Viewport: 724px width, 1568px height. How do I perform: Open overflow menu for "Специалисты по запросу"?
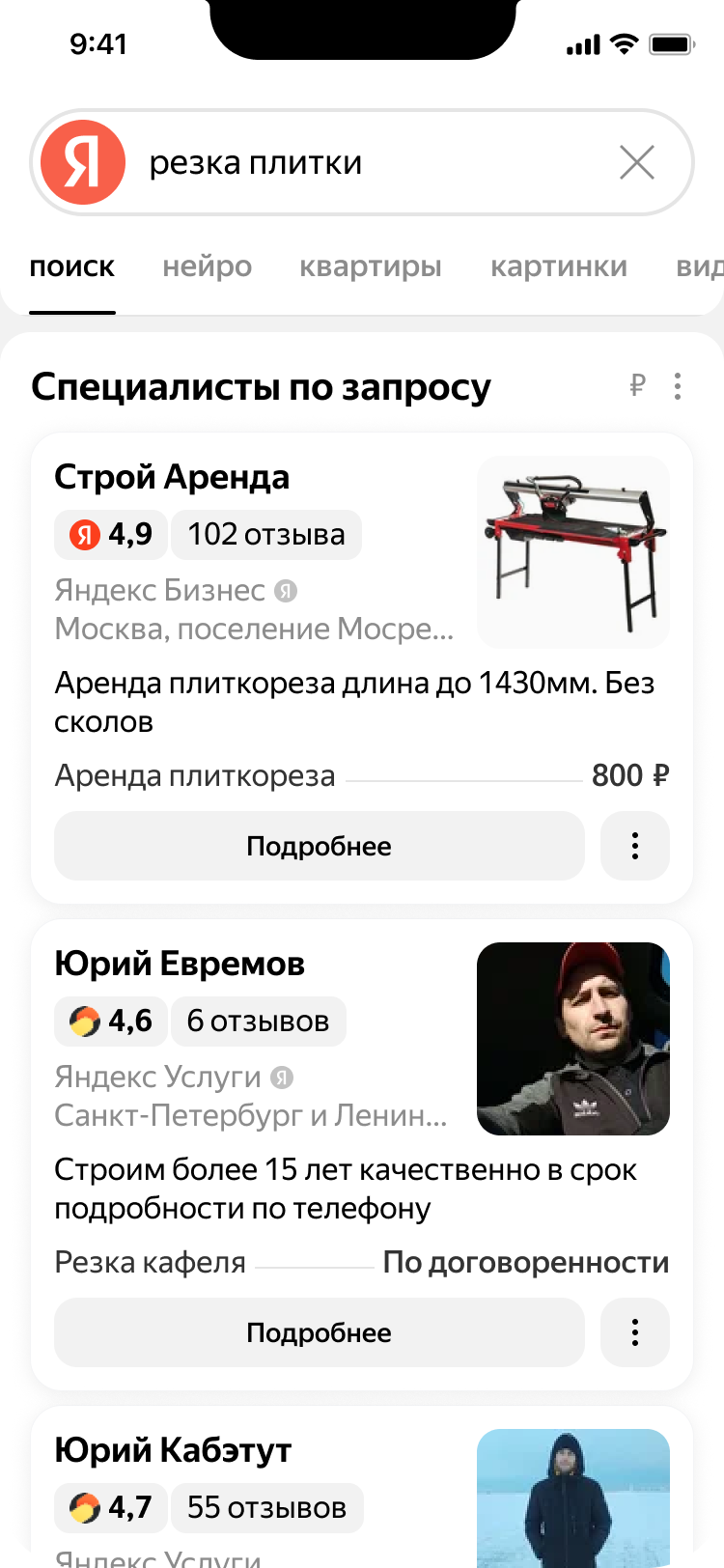(x=678, y=387)
